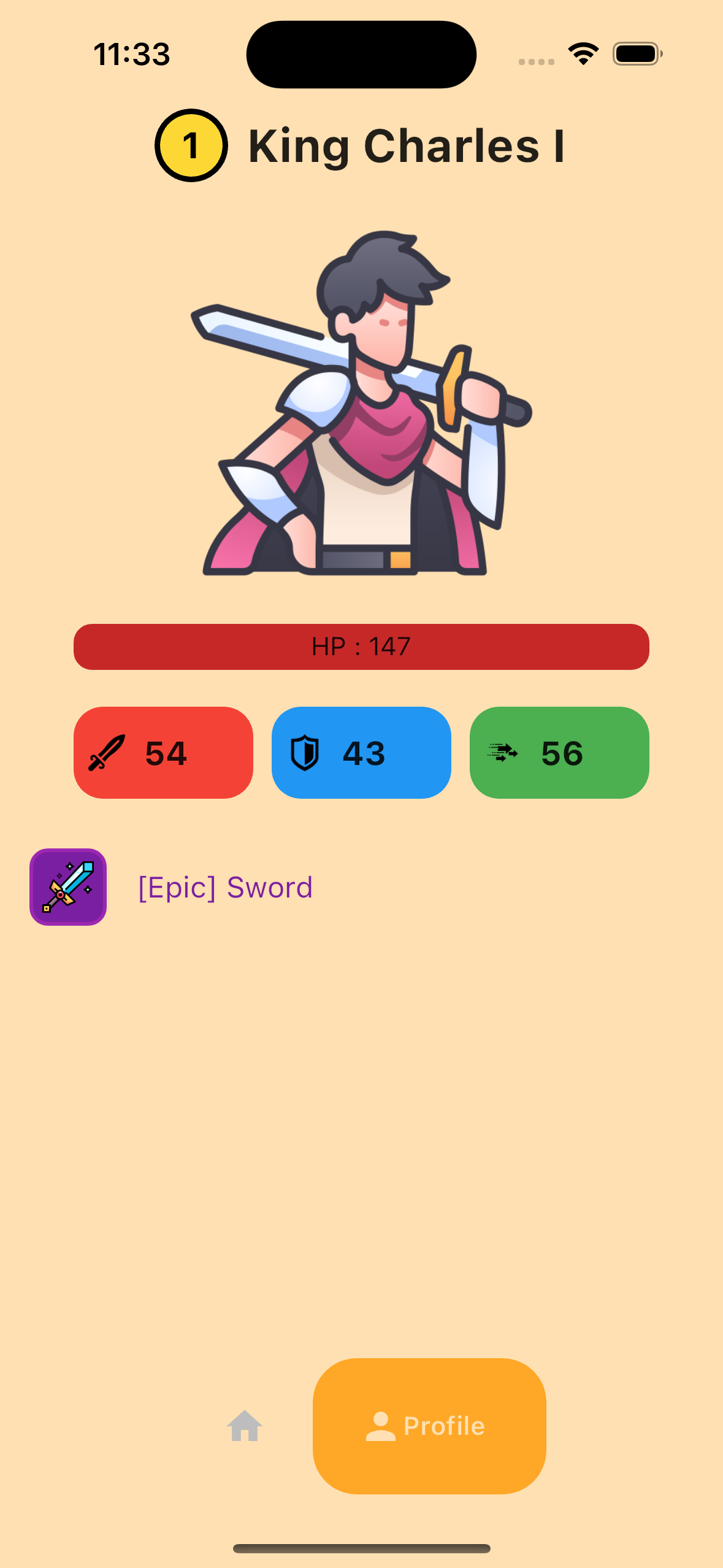Click the person icon inside Profile button

(381, 1426)
